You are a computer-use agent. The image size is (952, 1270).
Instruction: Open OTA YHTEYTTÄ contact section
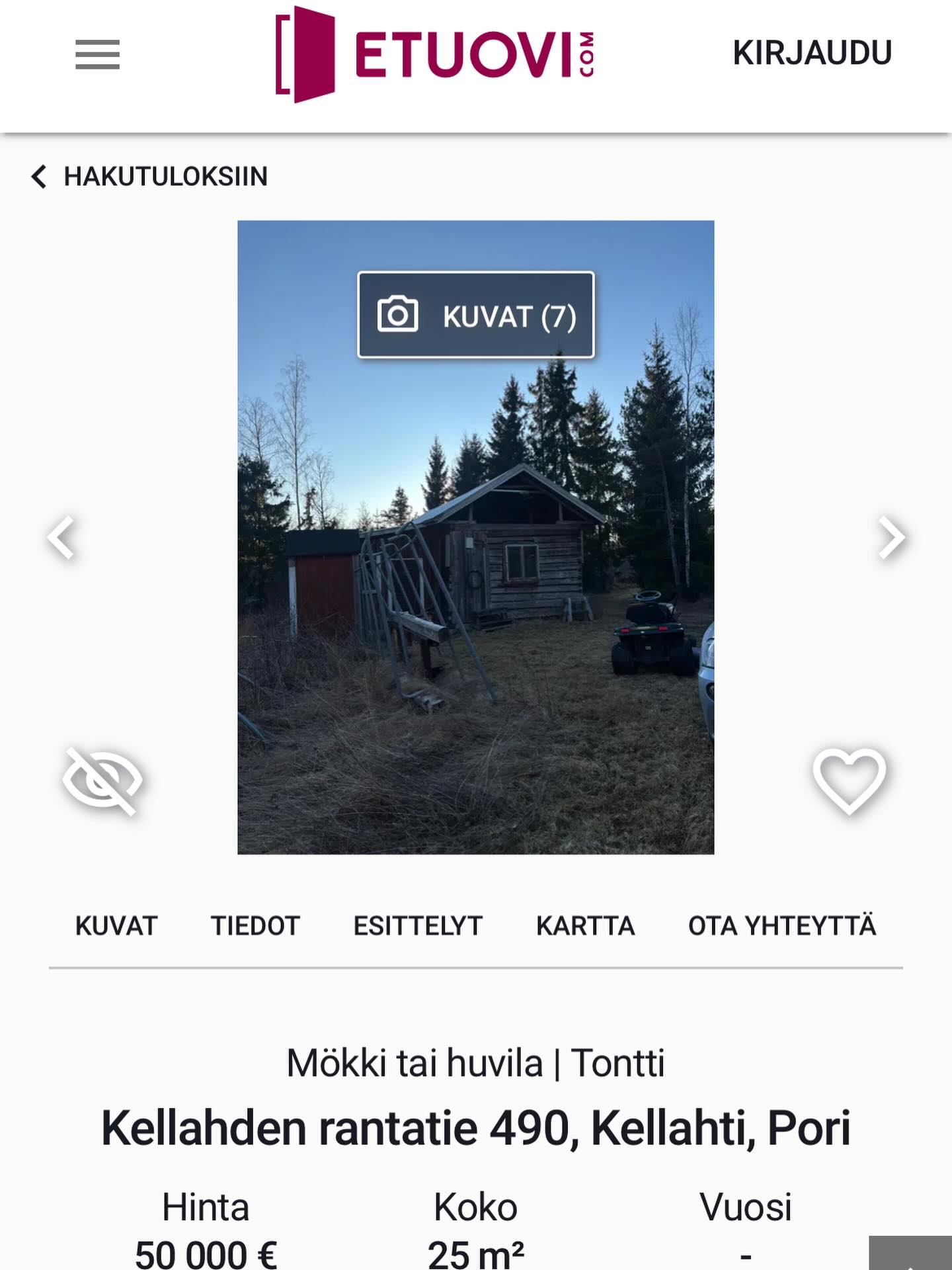pos(783,925)
